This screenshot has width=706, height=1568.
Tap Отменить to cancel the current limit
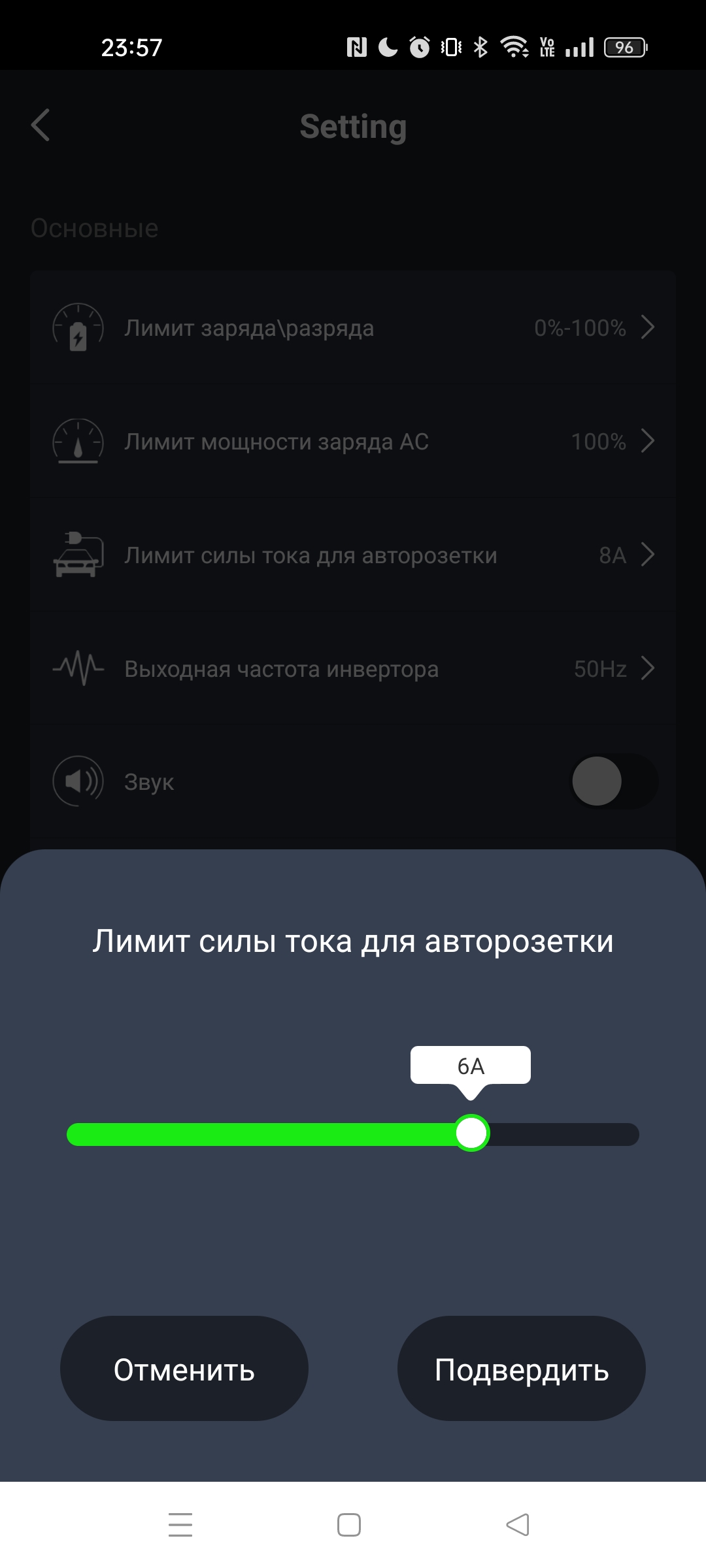point(184,1369)
